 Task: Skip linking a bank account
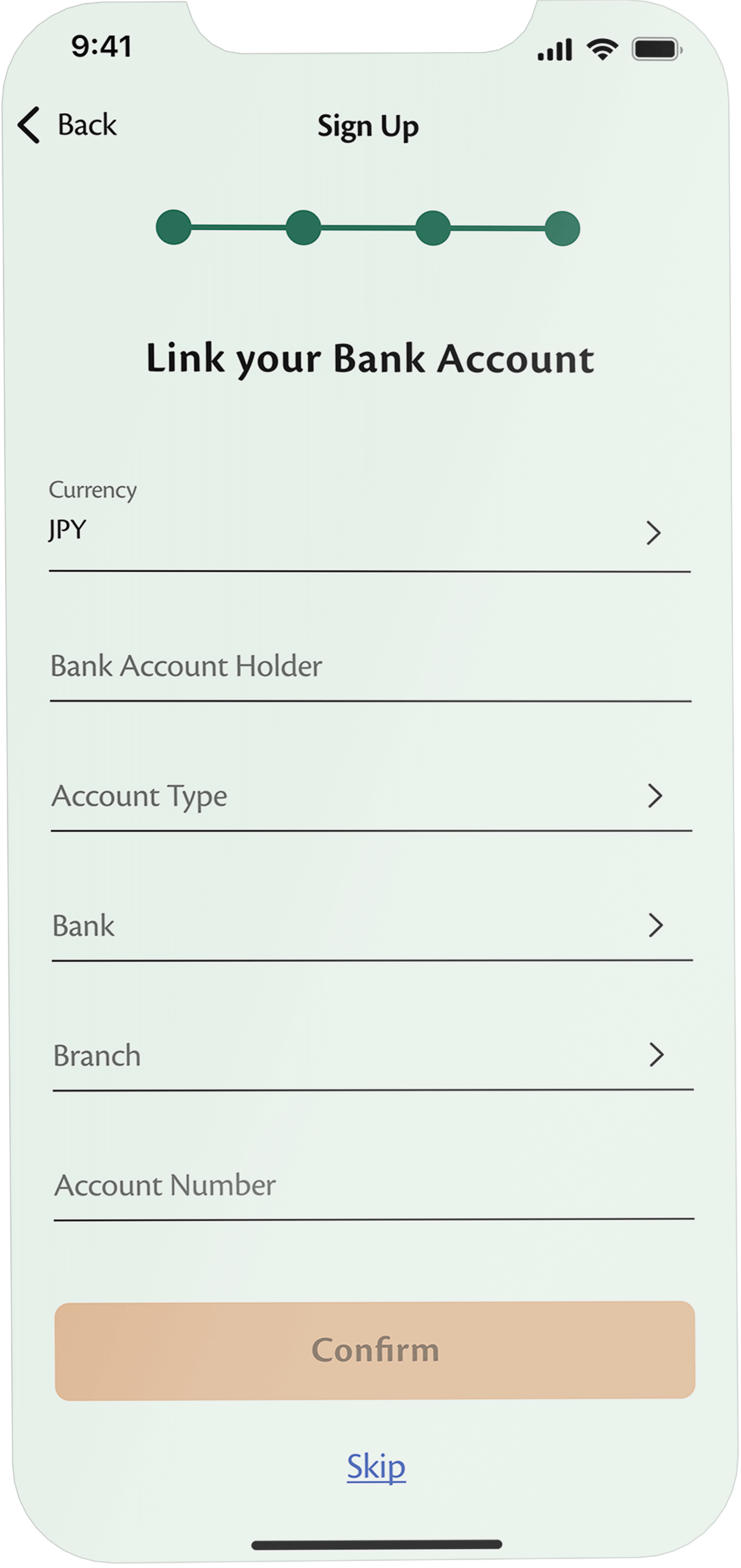(376, 1467)
